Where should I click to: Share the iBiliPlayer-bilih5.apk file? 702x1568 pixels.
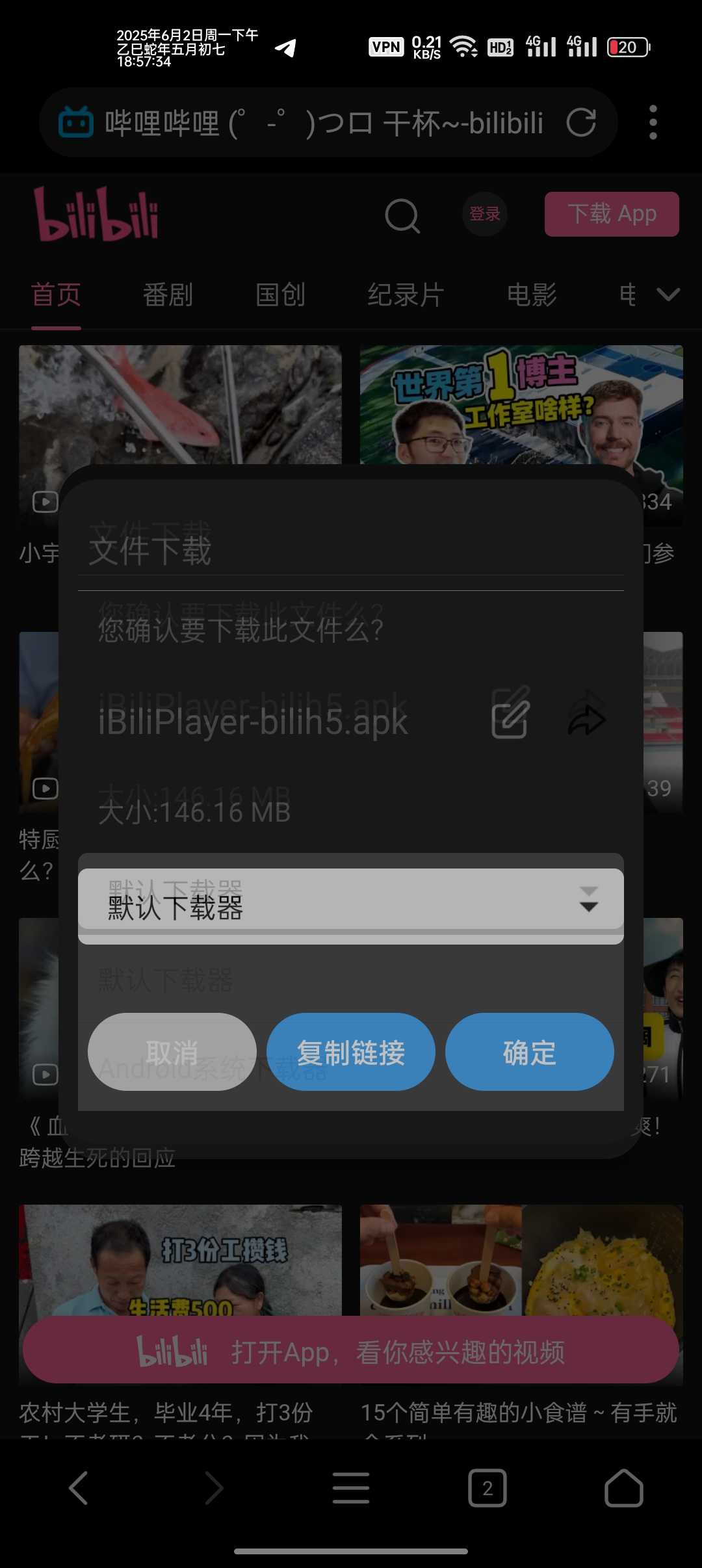click(587, 720)
